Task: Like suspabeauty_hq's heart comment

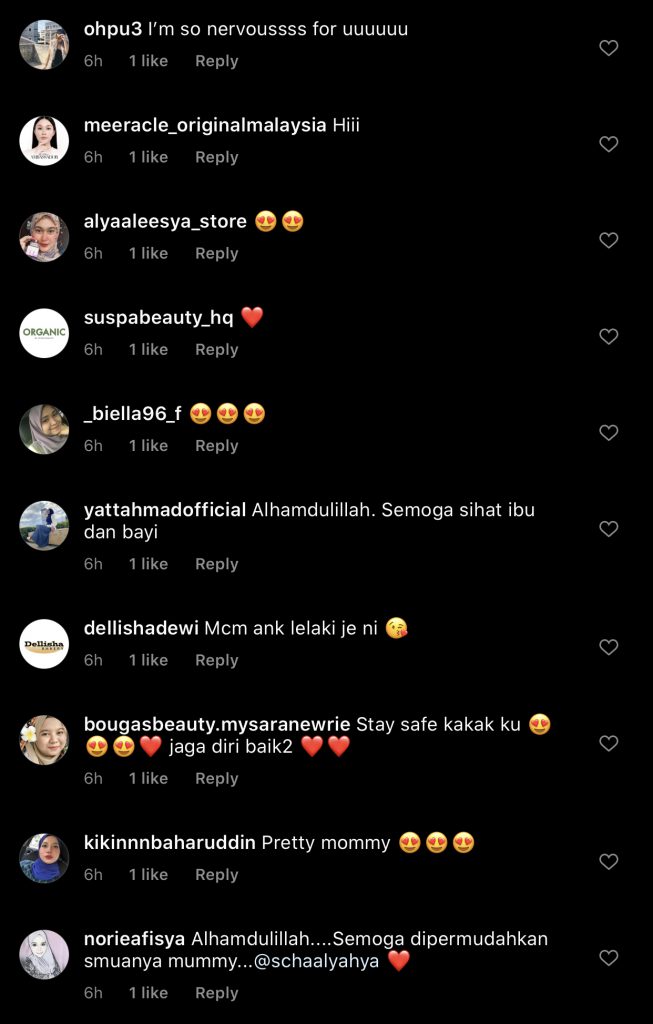Action: point(608,336)
